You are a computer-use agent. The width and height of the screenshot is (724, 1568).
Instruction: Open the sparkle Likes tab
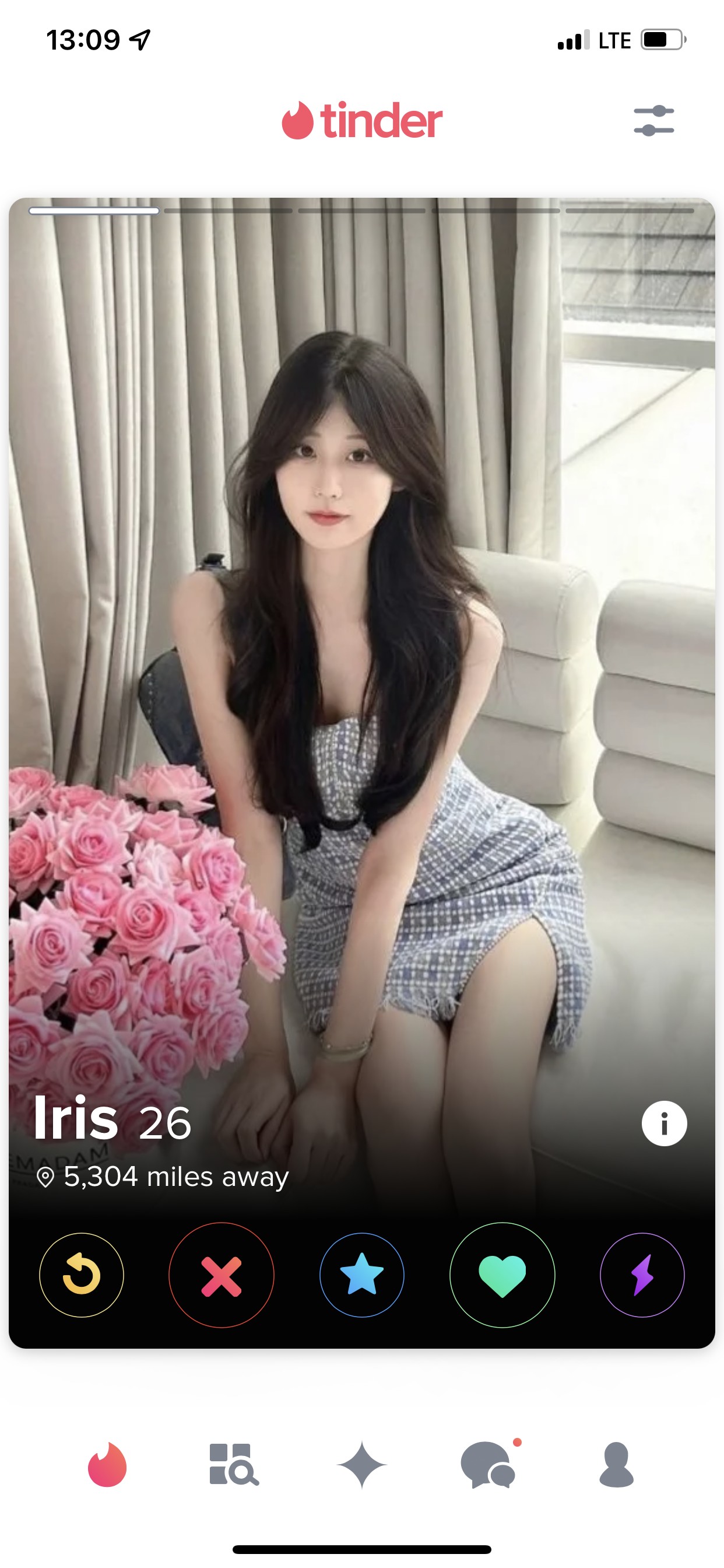tap(361, 1465)
